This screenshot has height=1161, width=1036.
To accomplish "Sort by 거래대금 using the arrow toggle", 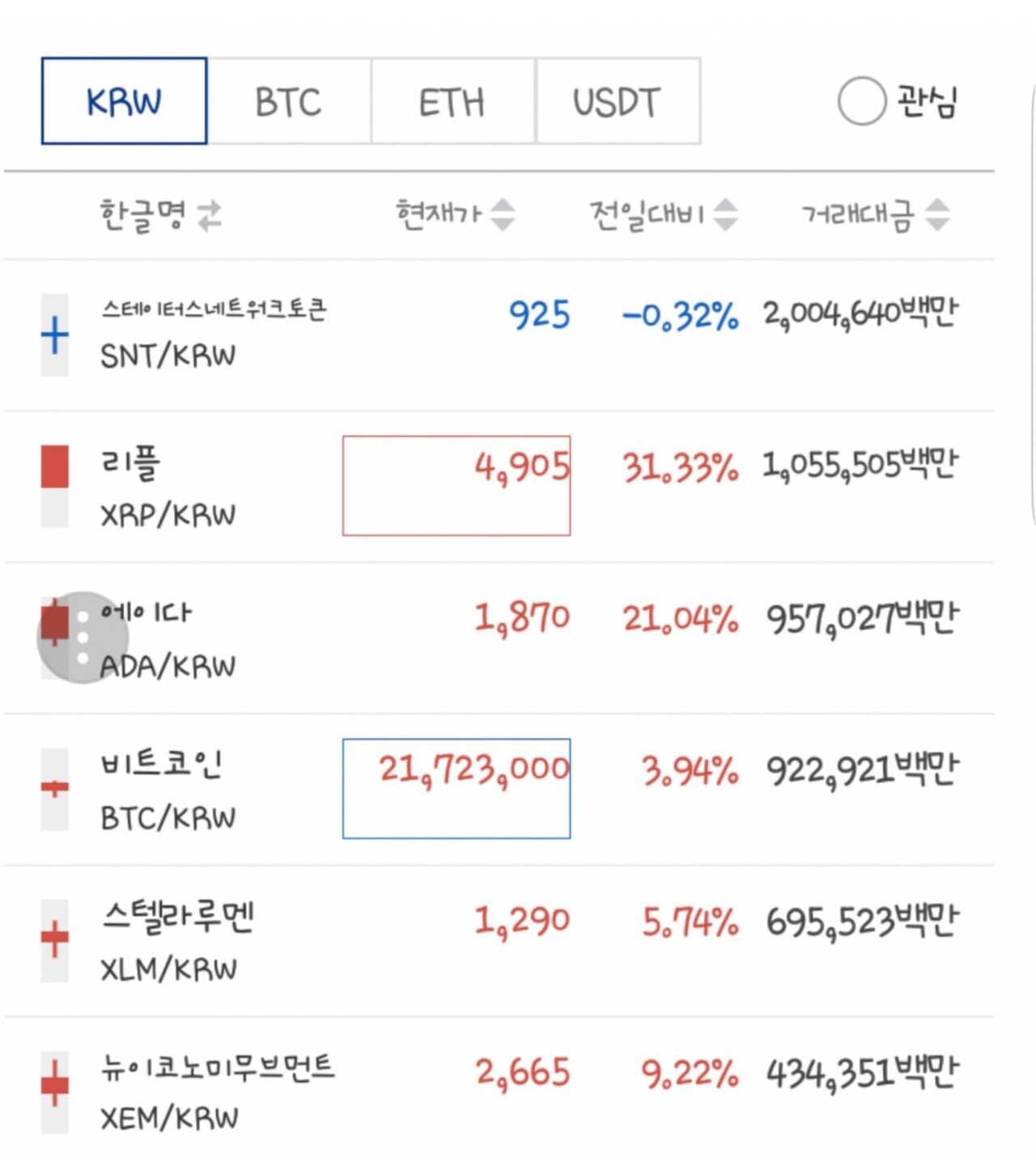I will 935,213.
